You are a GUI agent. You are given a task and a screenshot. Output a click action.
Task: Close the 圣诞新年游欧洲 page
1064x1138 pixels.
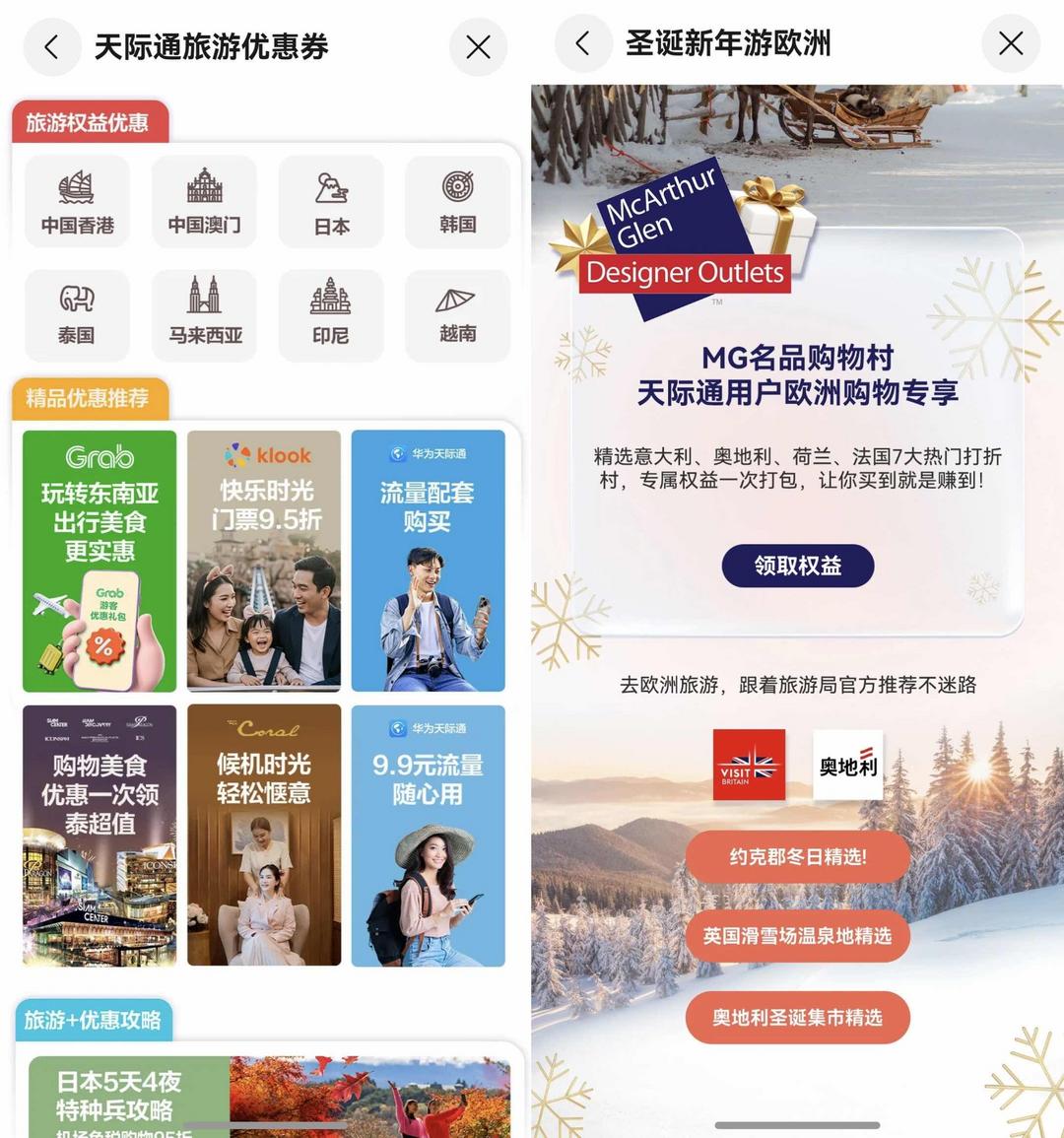(x=1011, y=43)
